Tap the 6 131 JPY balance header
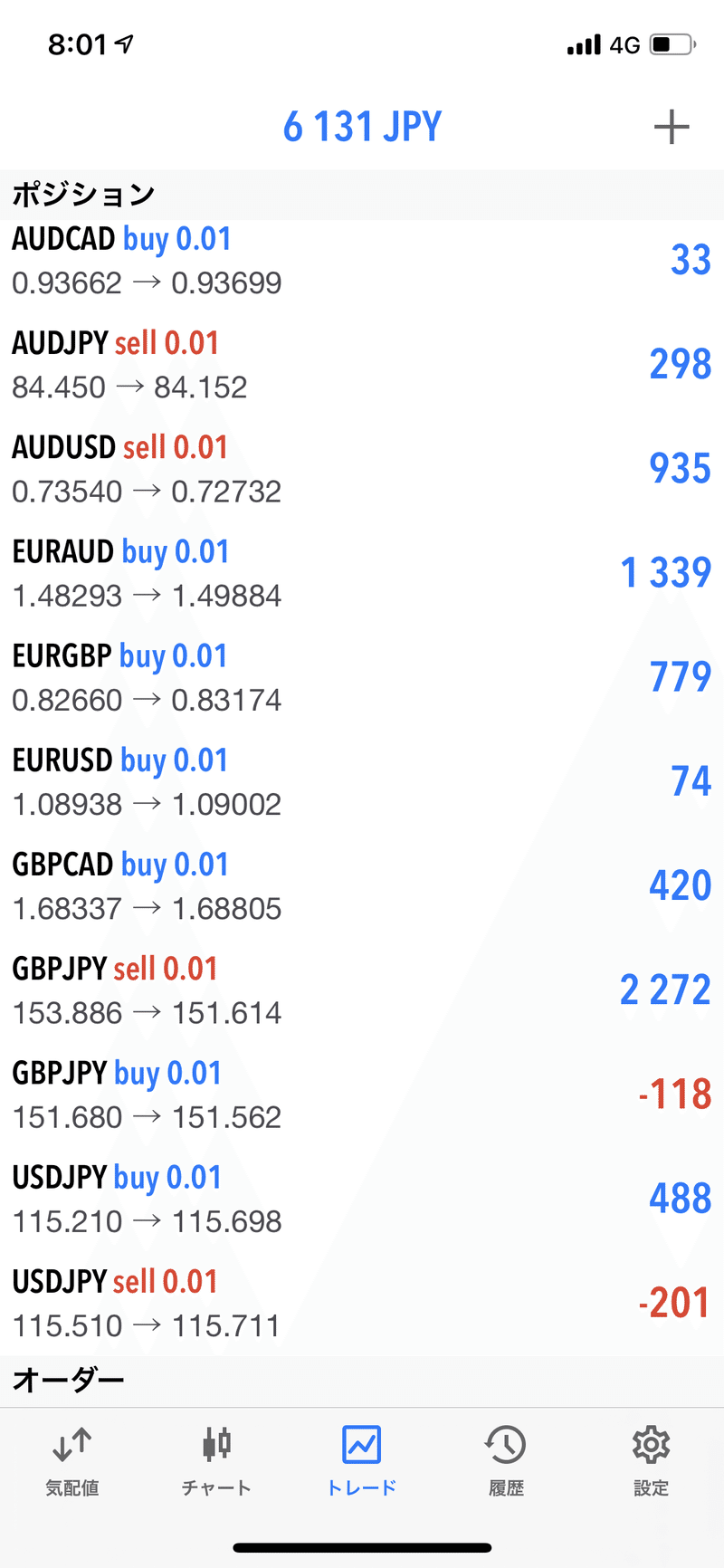 click(362, 127)
